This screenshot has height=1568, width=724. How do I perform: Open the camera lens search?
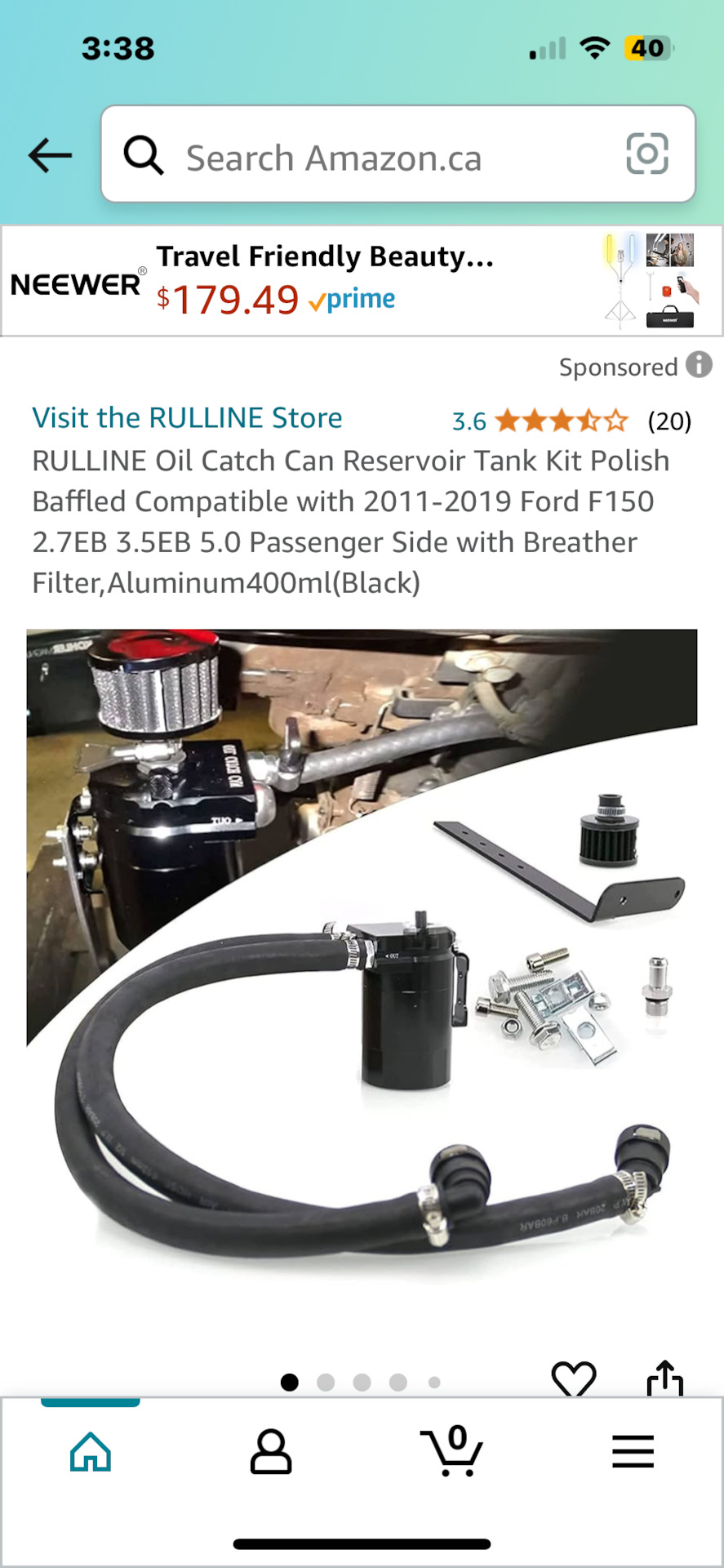point(646,154)
